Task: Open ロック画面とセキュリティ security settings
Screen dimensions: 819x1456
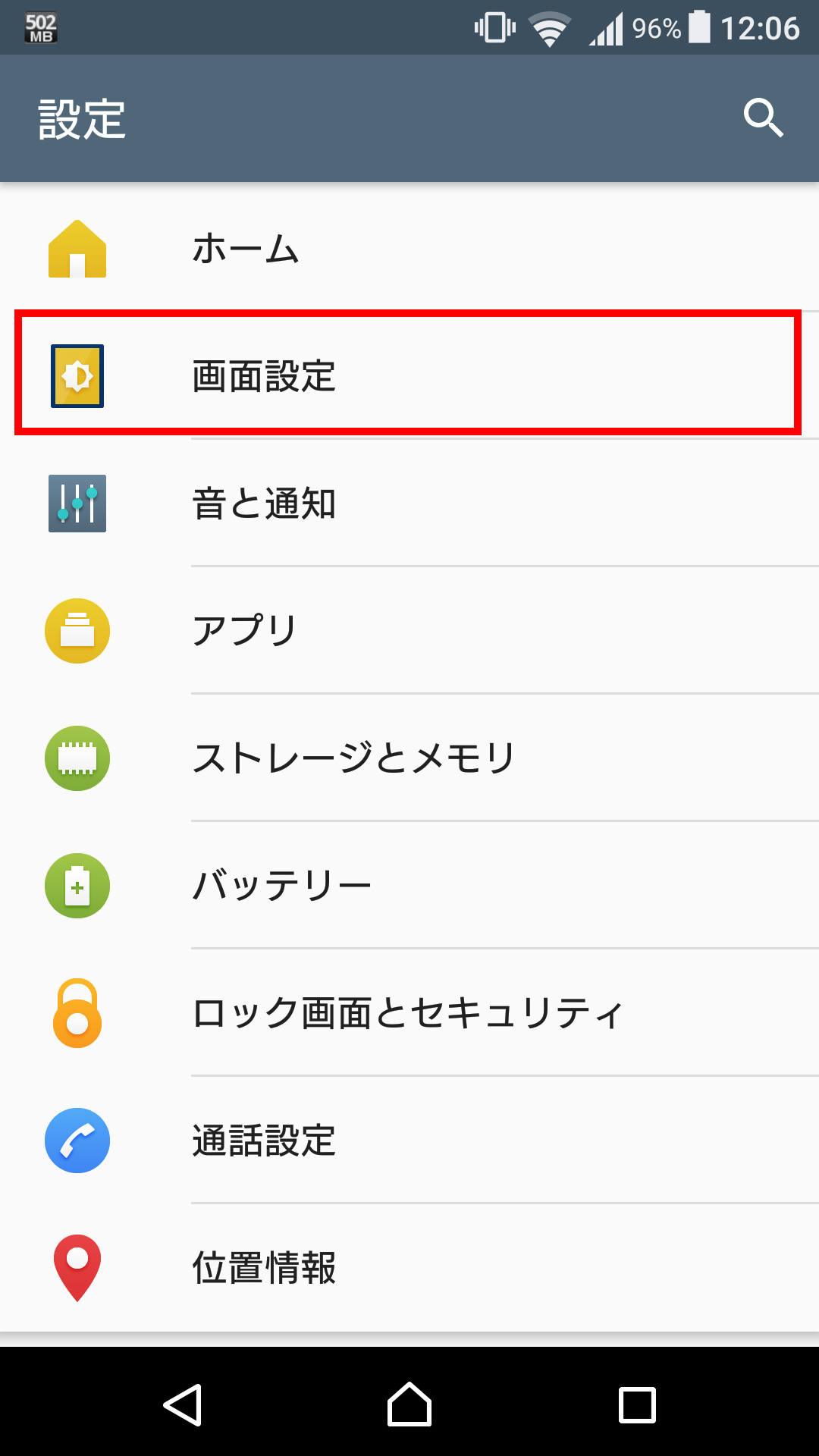Action: pyautogui.click(x=408, y=1013)
